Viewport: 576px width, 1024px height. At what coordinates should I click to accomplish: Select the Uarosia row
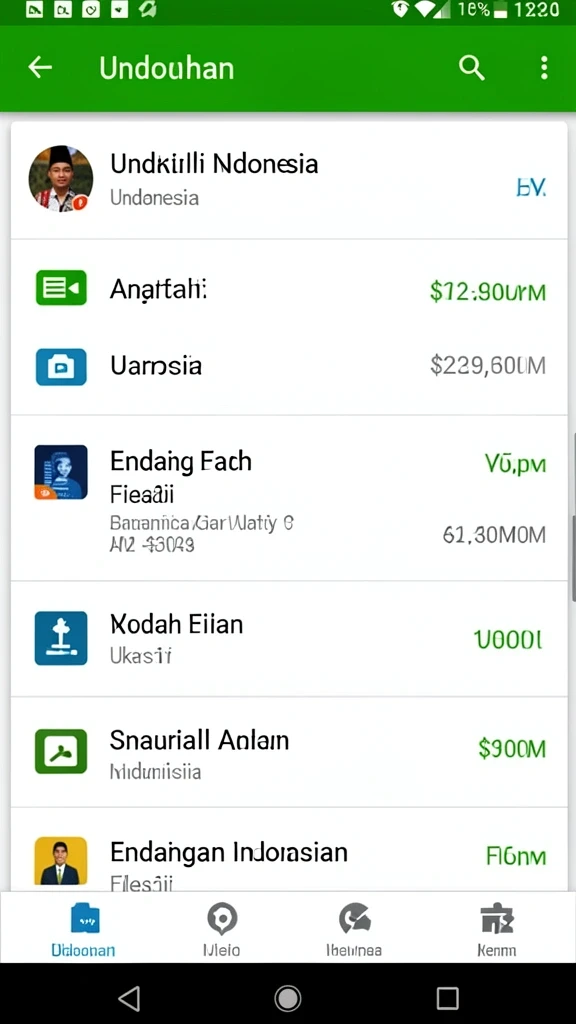click(289, 366)
